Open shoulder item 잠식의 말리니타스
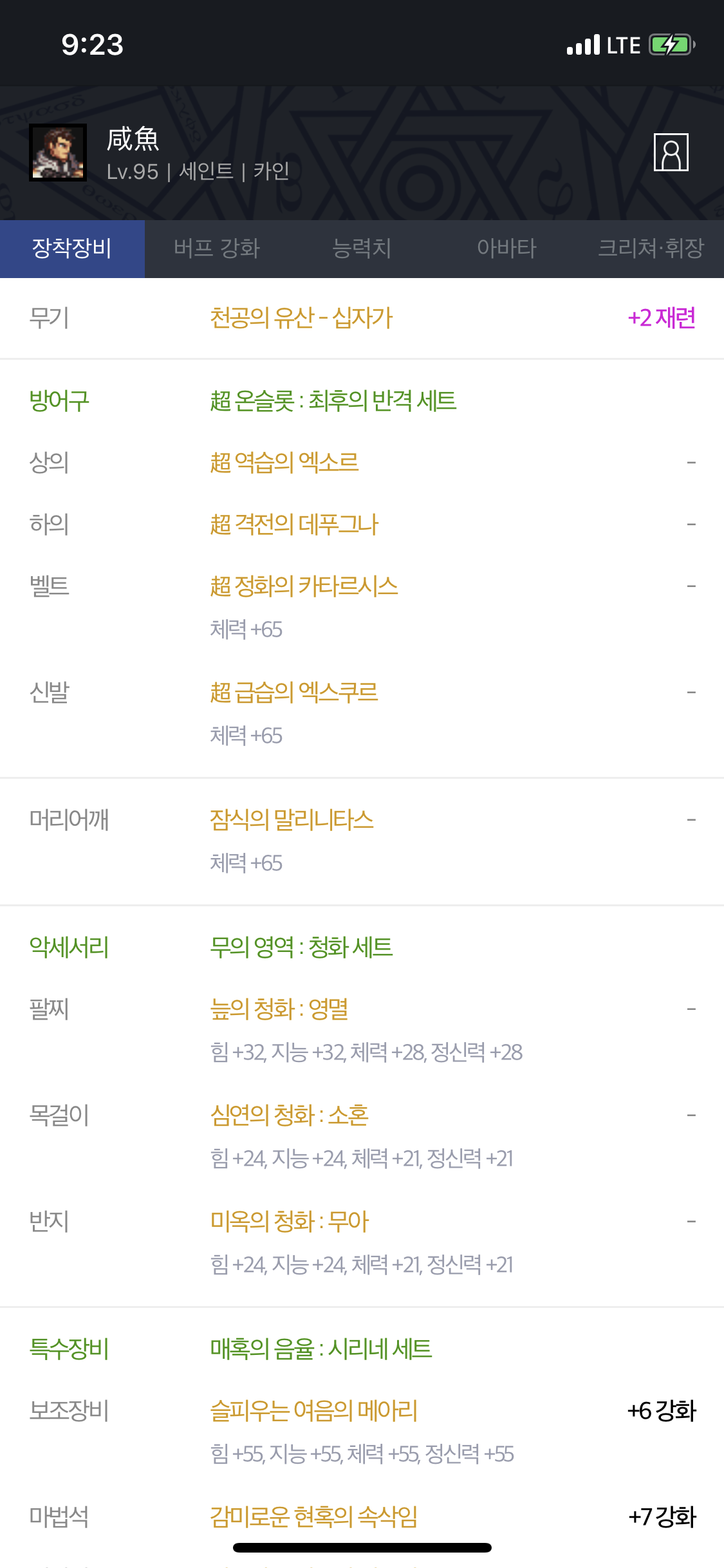Screen dimensions: 724x1568 292,819
